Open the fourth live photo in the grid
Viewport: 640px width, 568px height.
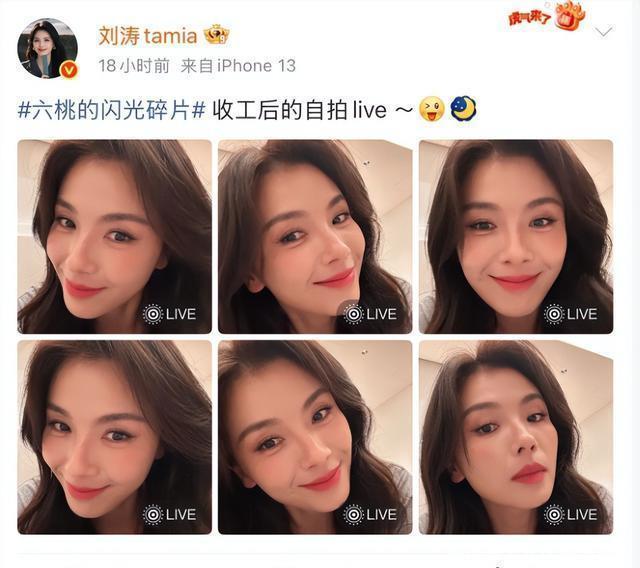point(115,437)
